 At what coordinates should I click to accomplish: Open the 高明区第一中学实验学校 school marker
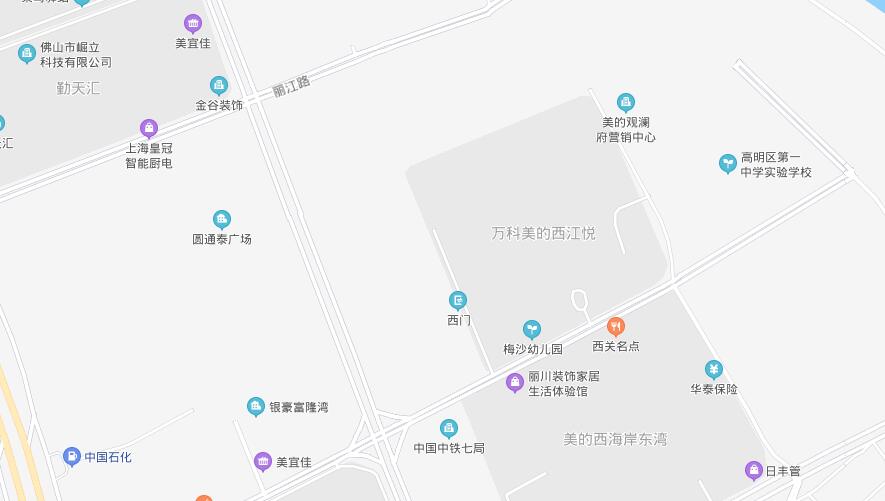click(x=728, y=164)
